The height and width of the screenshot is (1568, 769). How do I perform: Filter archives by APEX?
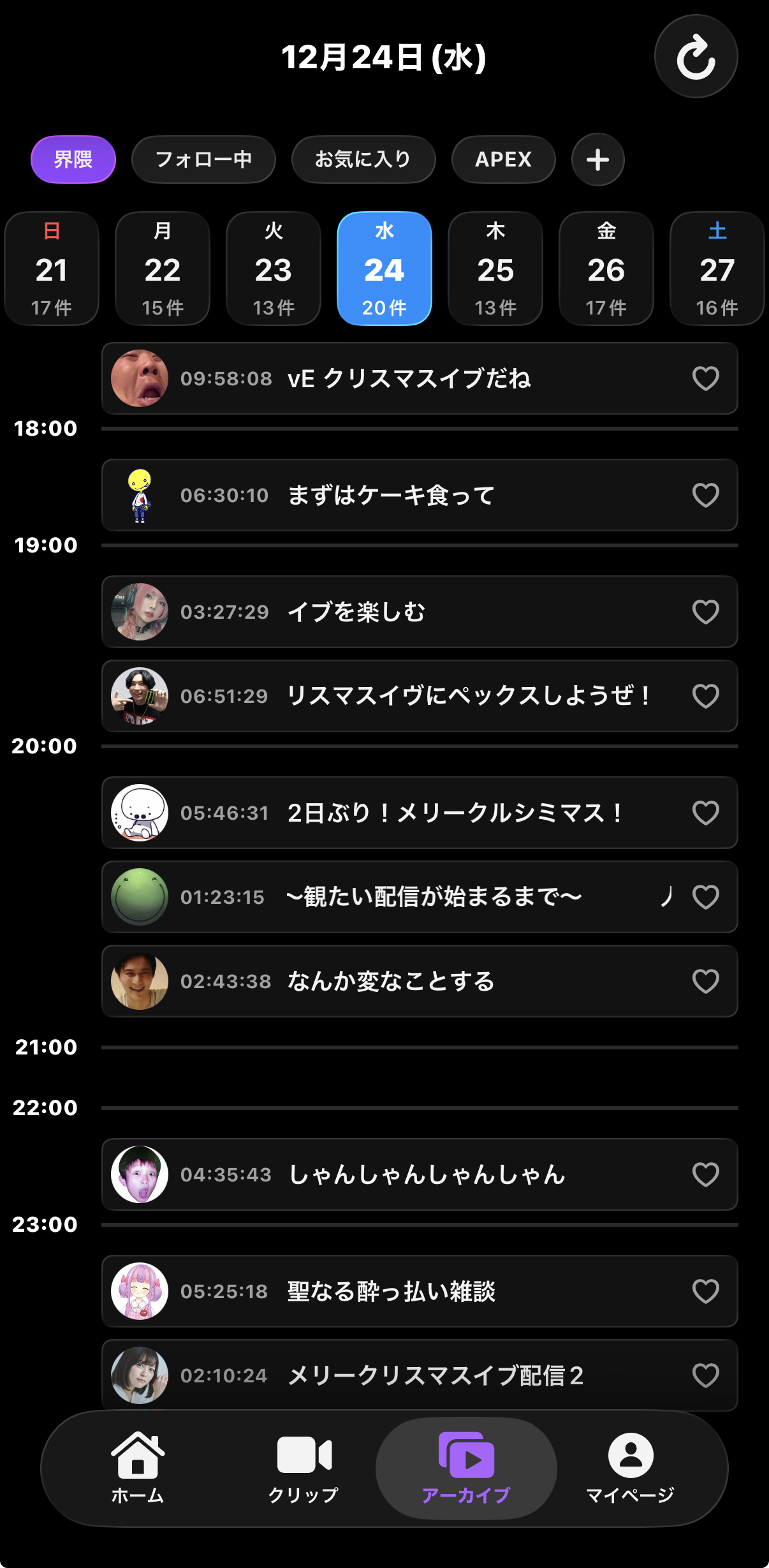tap(503, 159)
